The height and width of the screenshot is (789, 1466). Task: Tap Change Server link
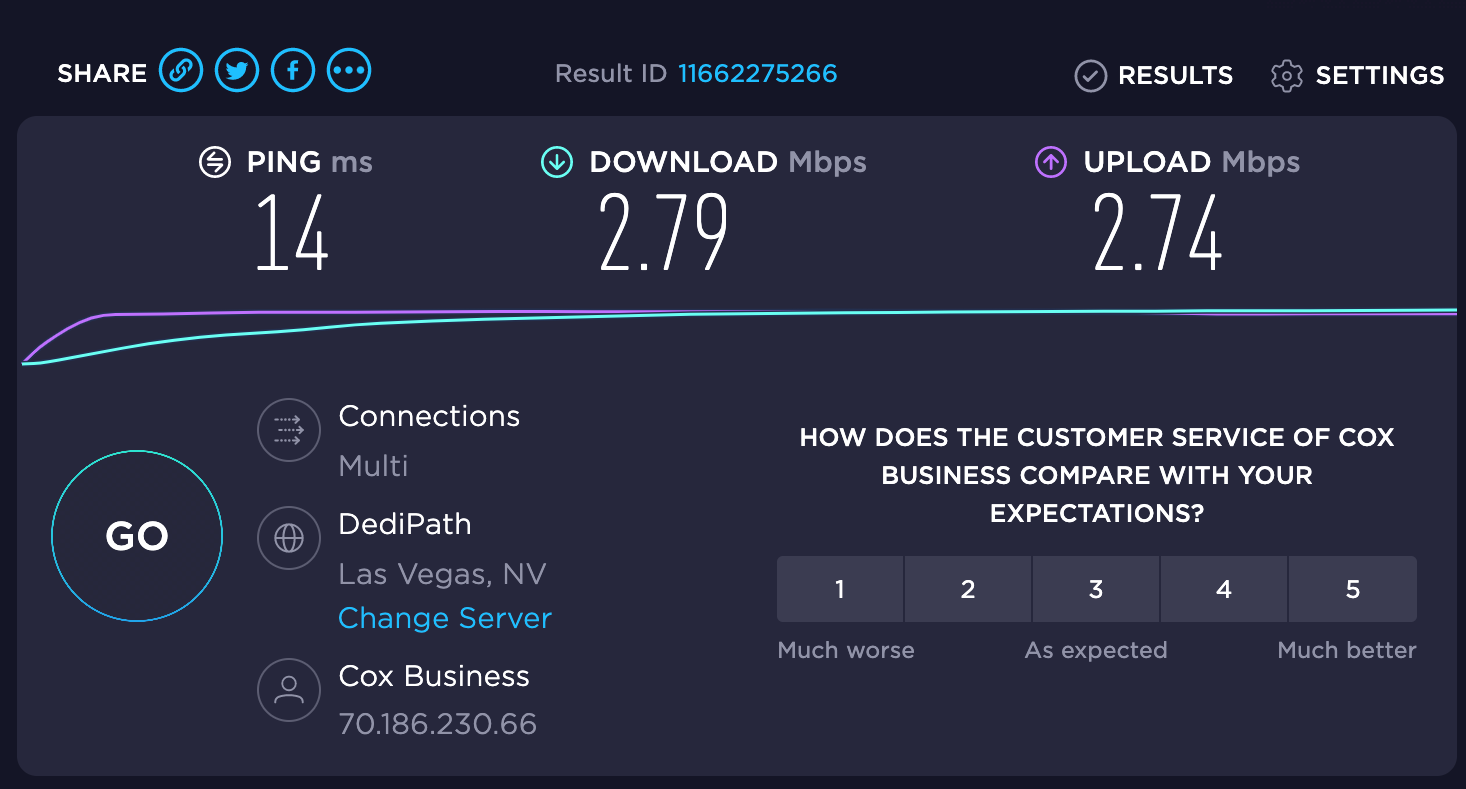pyautogui.click(x=445, y=618)
